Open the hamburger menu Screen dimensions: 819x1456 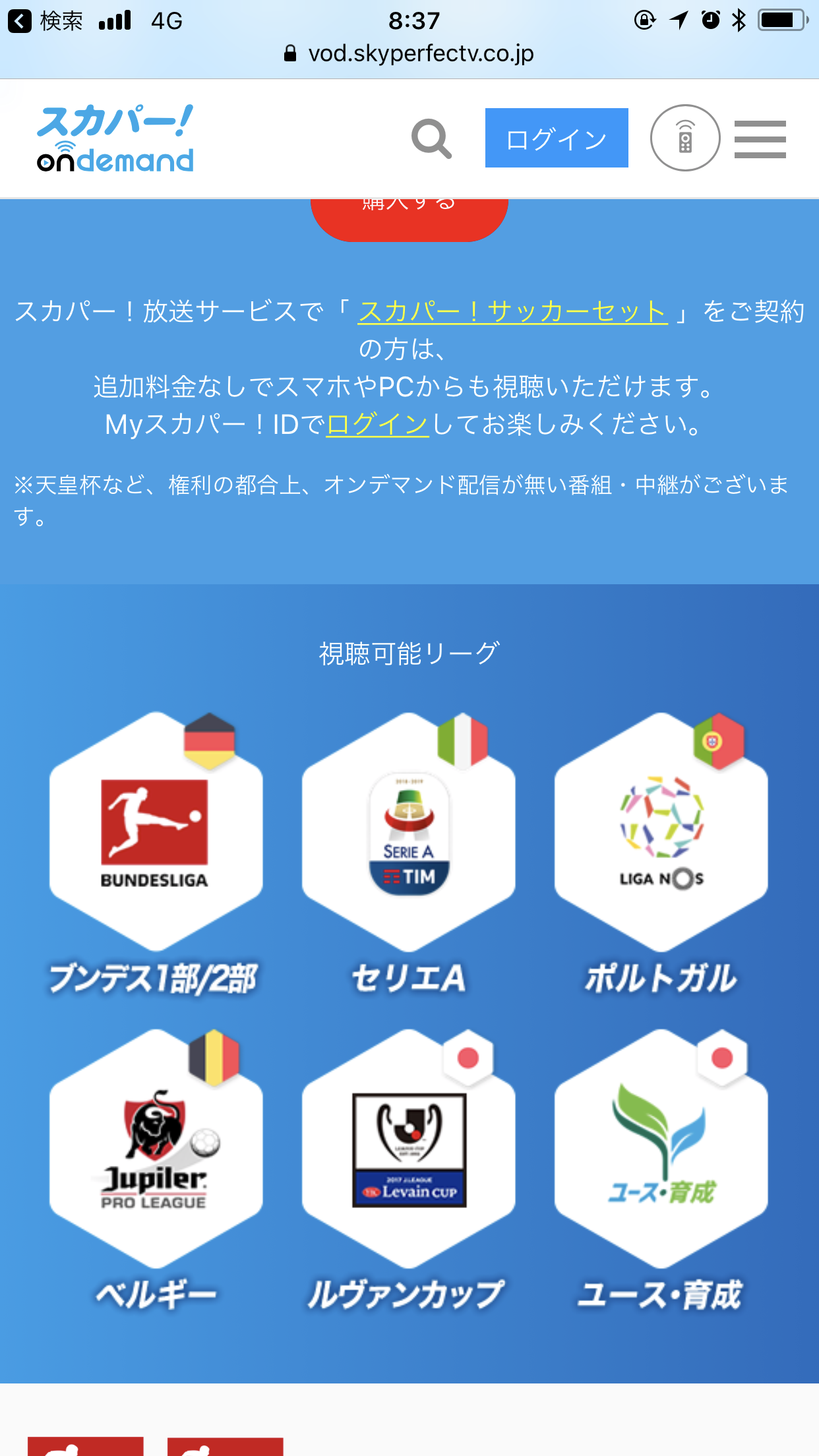(x=760, y=139)
